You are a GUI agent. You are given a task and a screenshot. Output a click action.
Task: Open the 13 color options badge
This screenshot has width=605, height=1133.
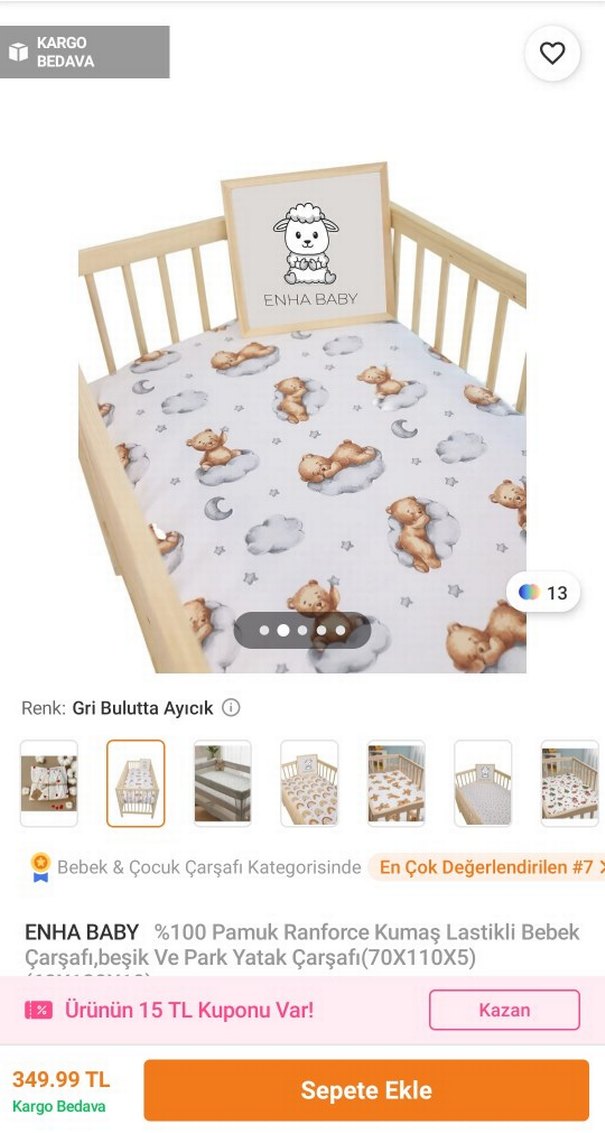pos(543,592)
